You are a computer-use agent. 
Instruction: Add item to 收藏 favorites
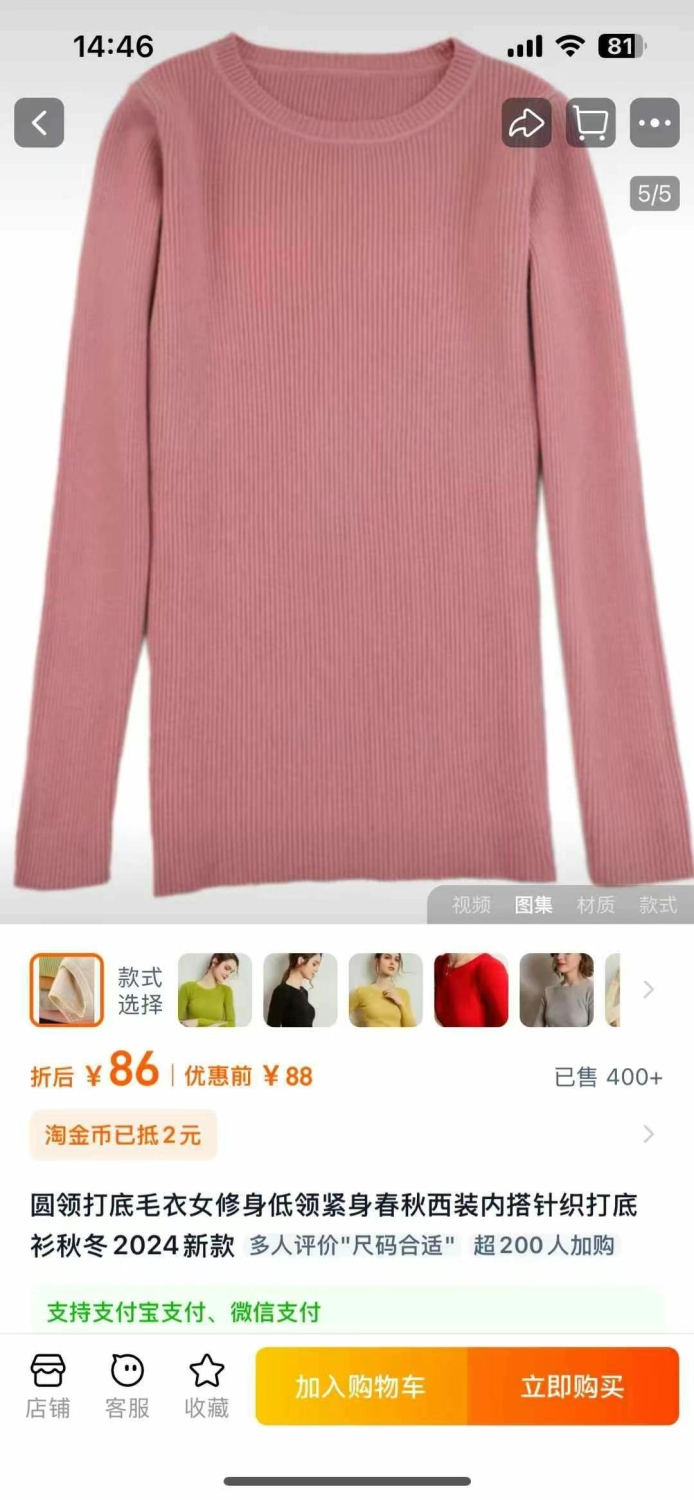coord(207,1387)
